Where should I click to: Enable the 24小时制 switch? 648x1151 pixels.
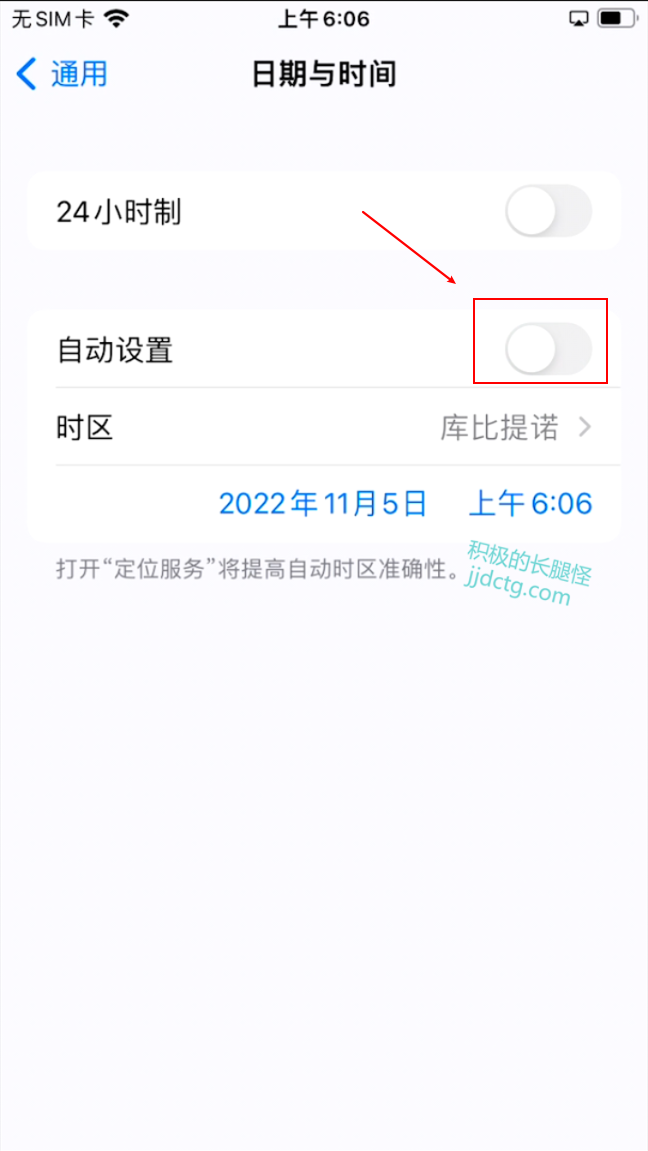[x=547, y=212]
